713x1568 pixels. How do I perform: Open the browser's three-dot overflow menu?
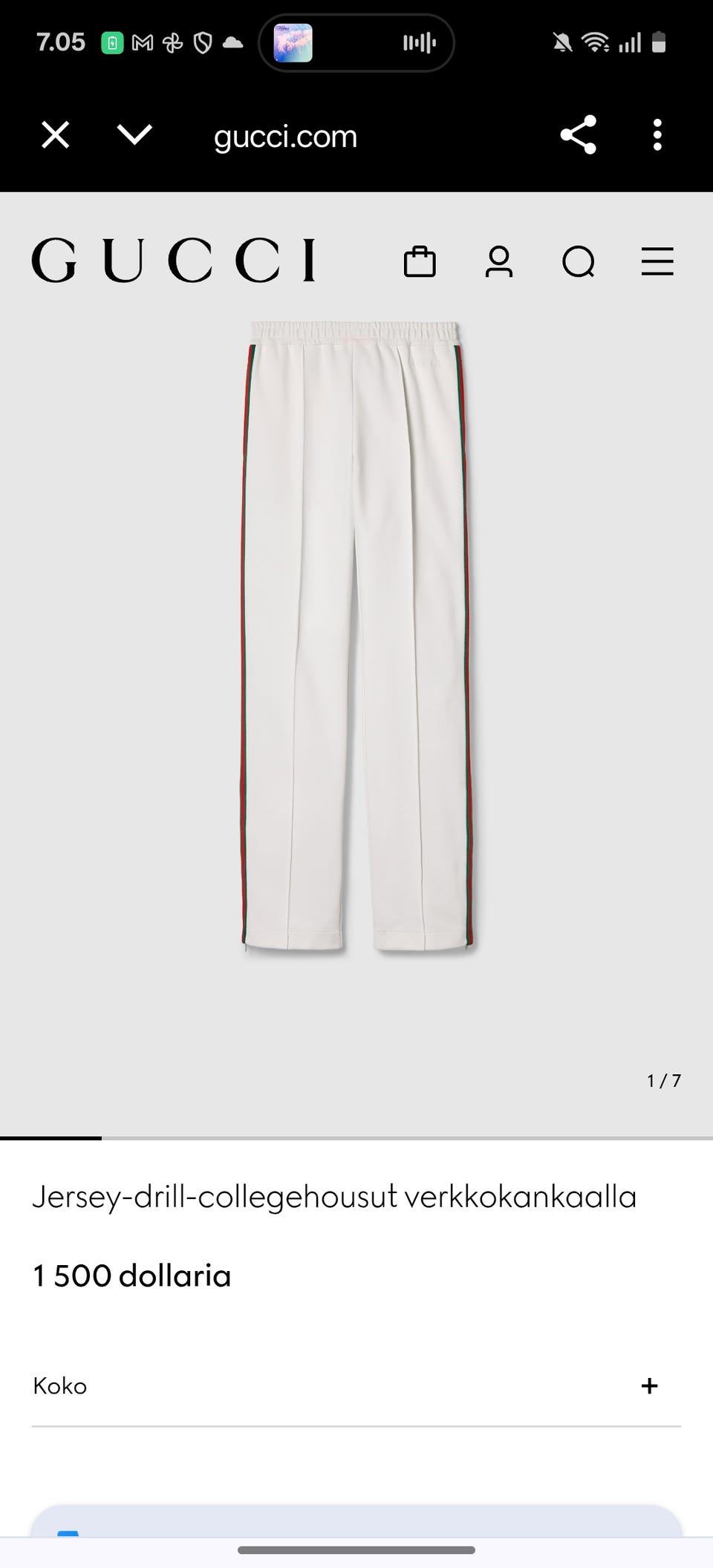point(657,135)
